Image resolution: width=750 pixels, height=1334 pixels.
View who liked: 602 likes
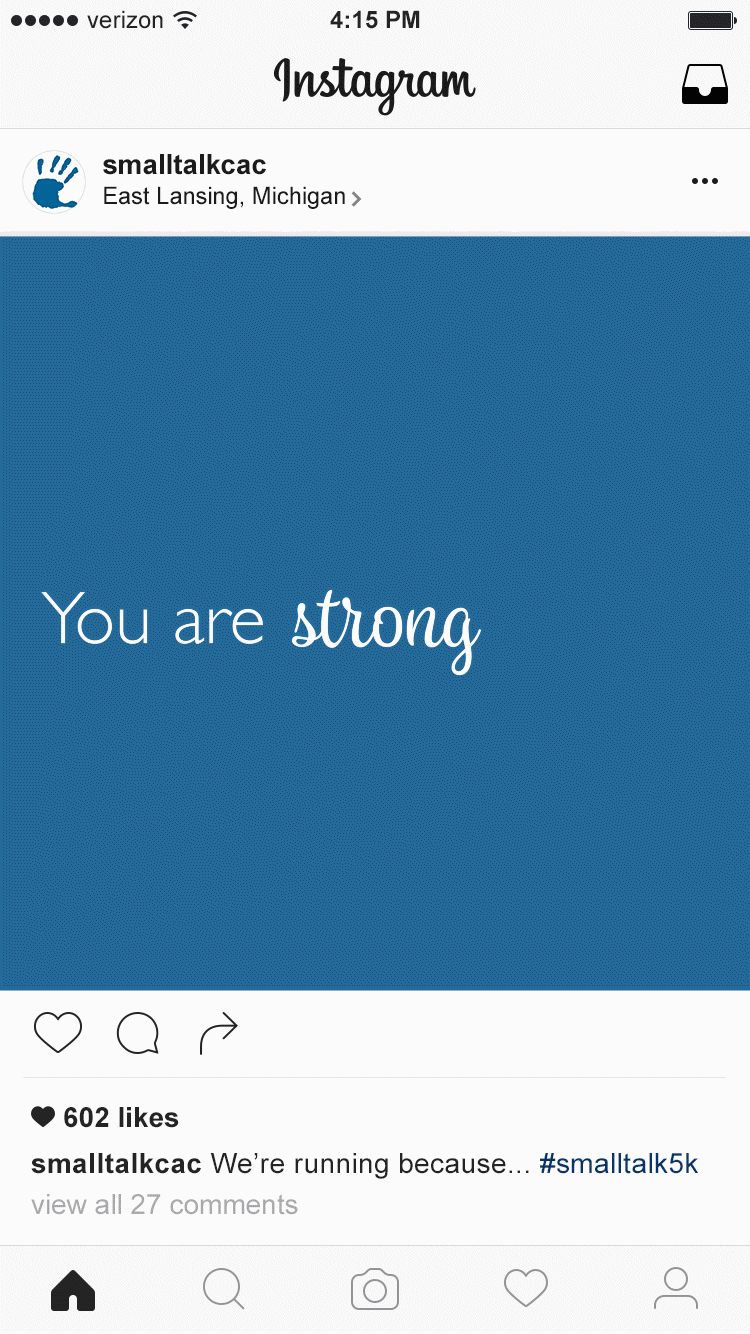coord(105,1118)
